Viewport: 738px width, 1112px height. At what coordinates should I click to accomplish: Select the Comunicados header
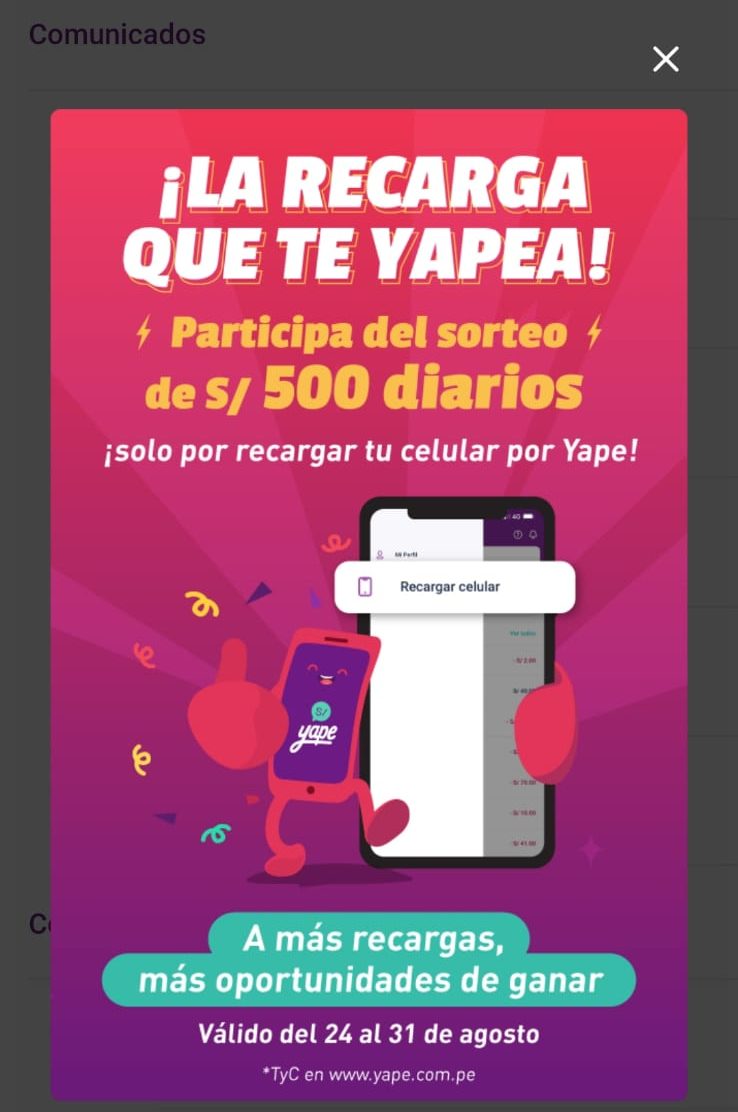pyautogui.click(x=117, y=35)
